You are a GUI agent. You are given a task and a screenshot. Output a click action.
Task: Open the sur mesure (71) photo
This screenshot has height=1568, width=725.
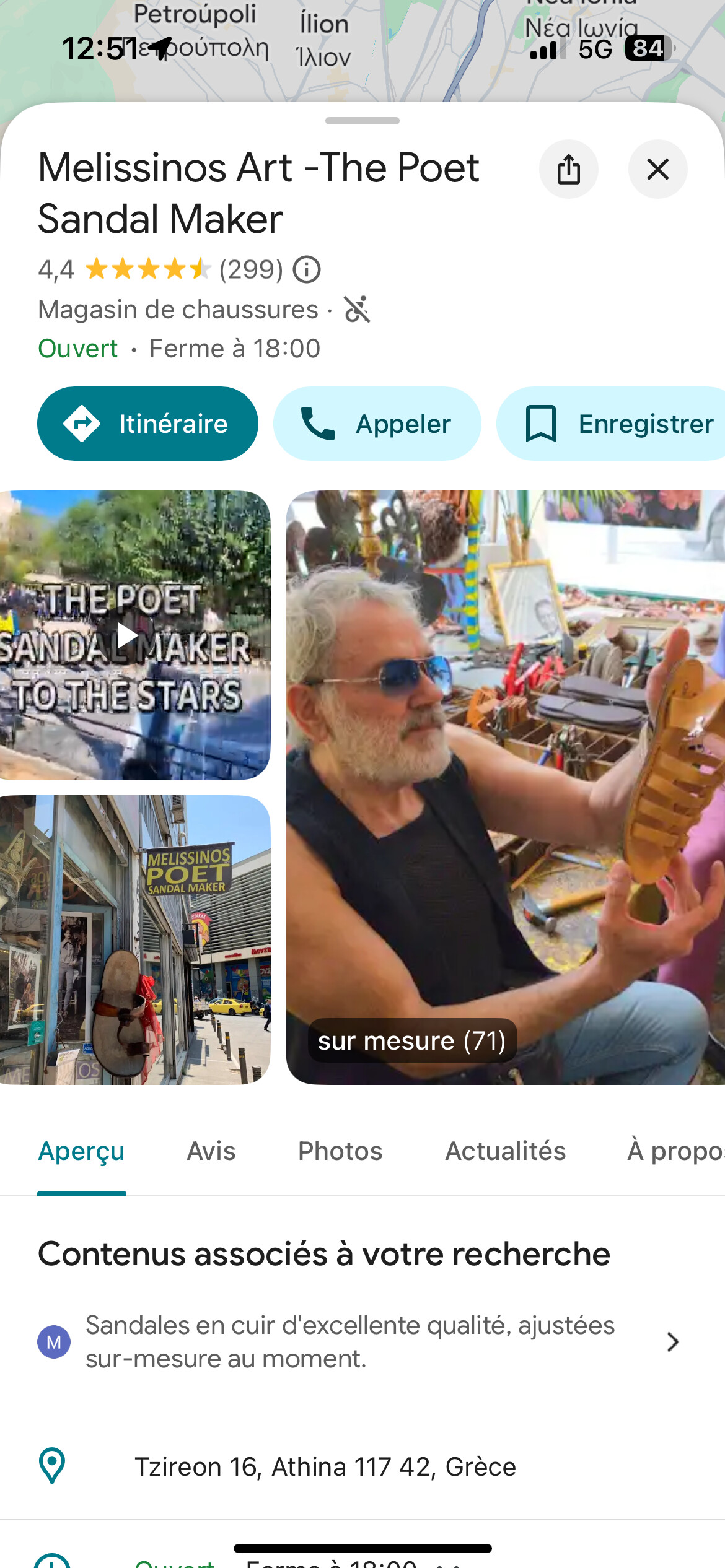click(x=505, y=786)
